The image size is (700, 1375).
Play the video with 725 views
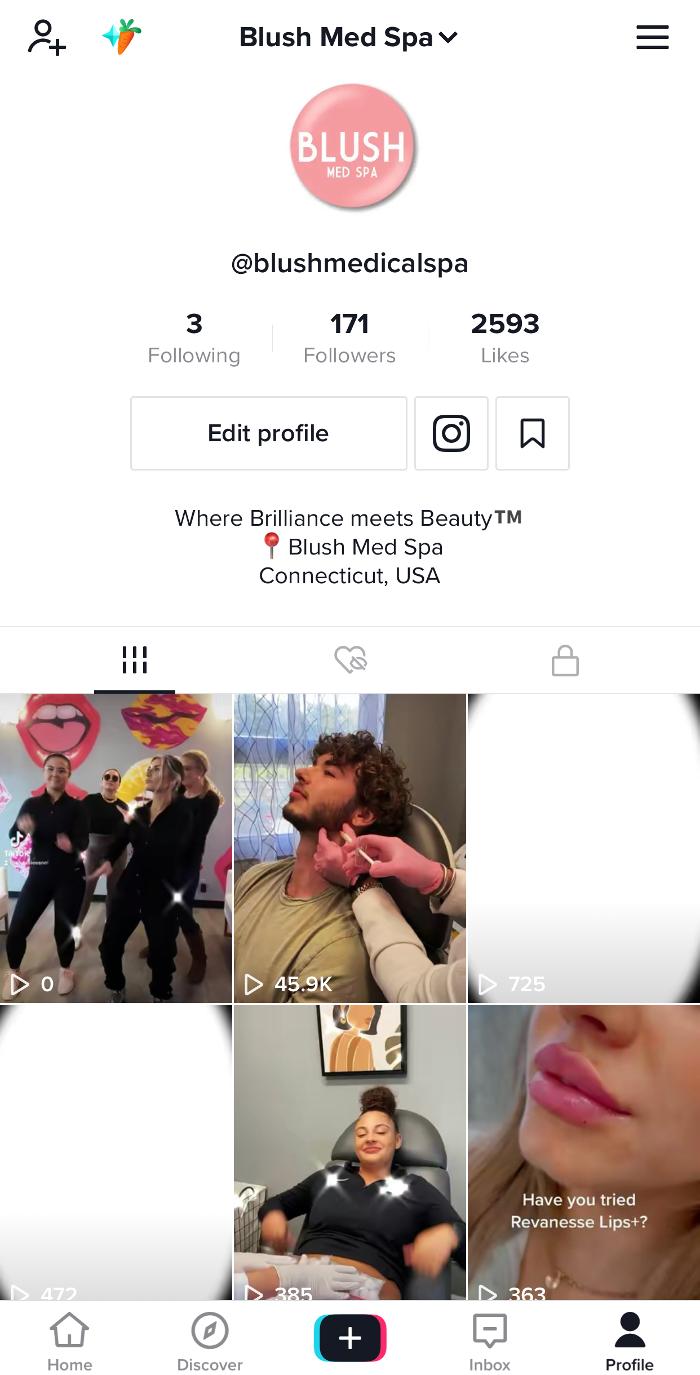pos(583,848)
